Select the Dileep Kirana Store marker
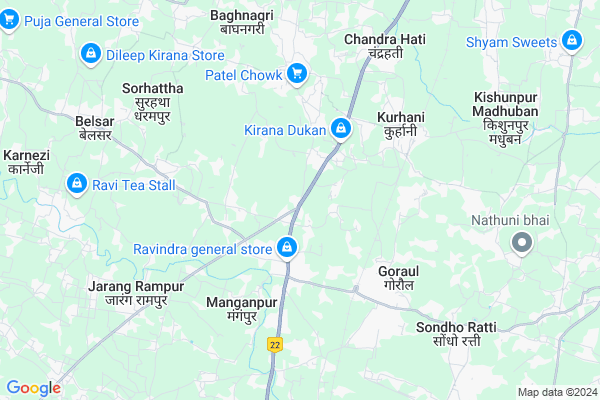600x400 pixels. click(91, 52)
